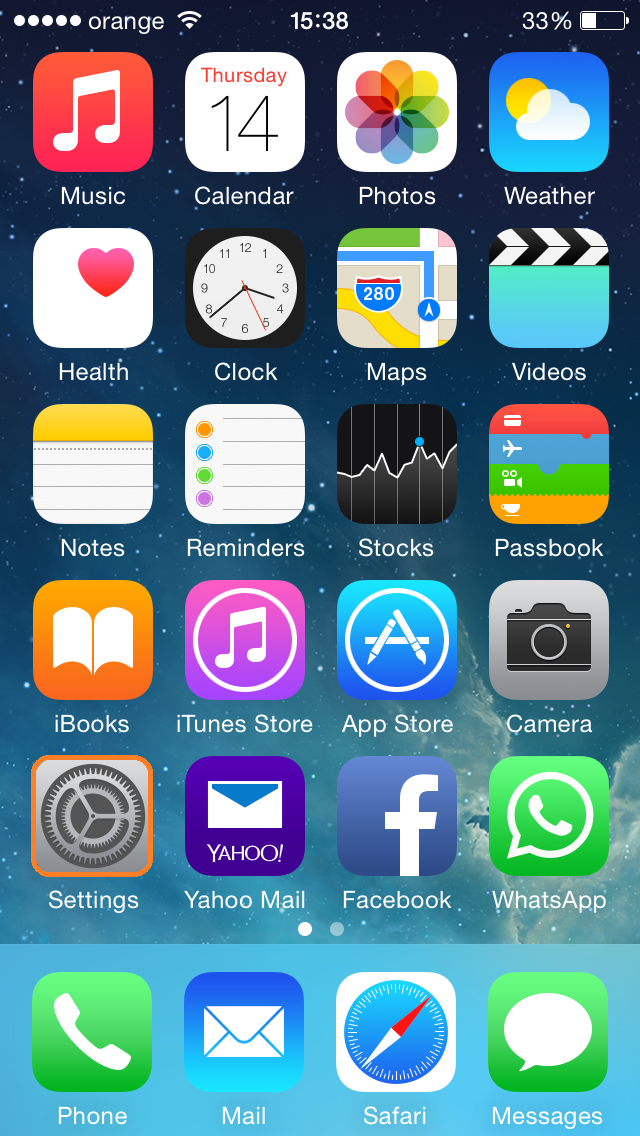
Task: Launch iBooks
Action: (93, 640)
